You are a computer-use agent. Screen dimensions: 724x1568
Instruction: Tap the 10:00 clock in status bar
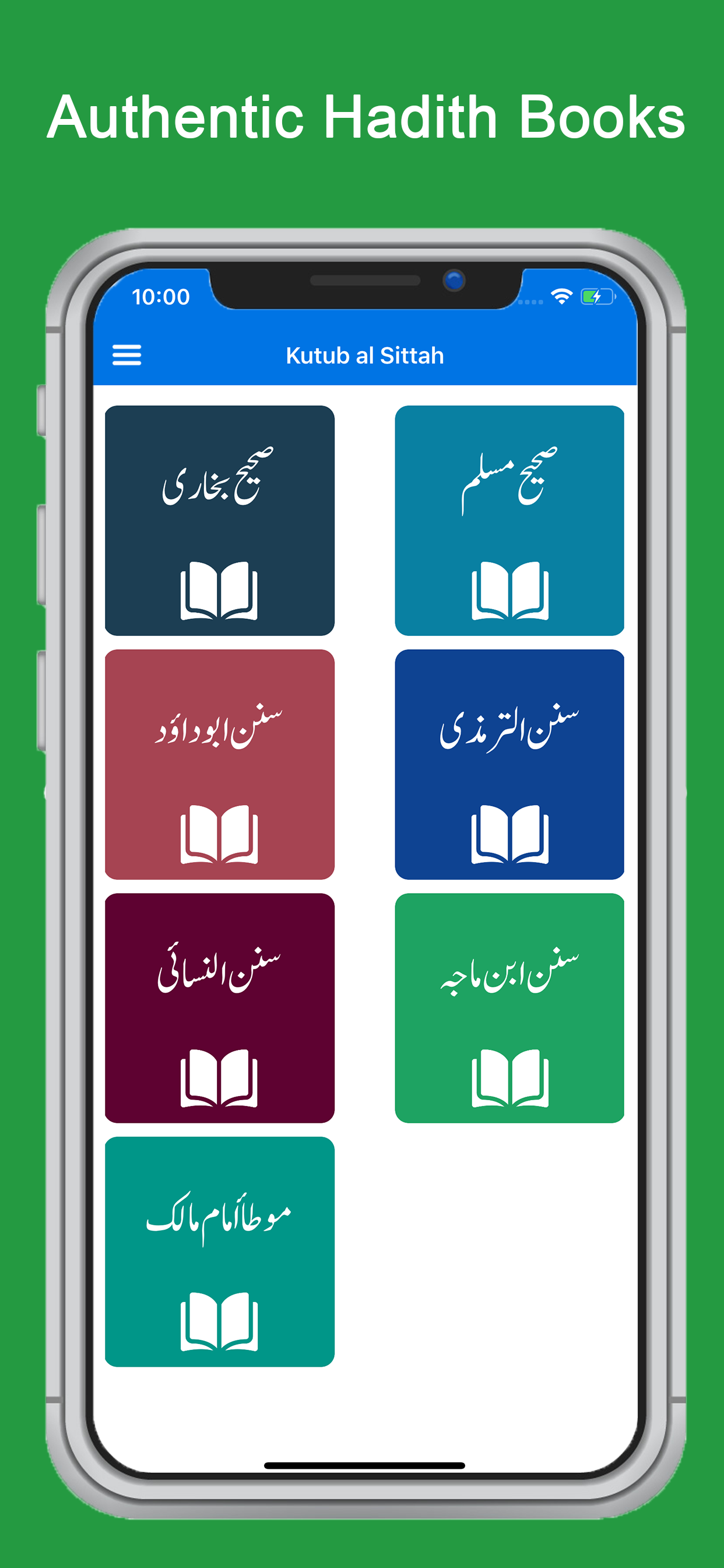click(161, 297)
